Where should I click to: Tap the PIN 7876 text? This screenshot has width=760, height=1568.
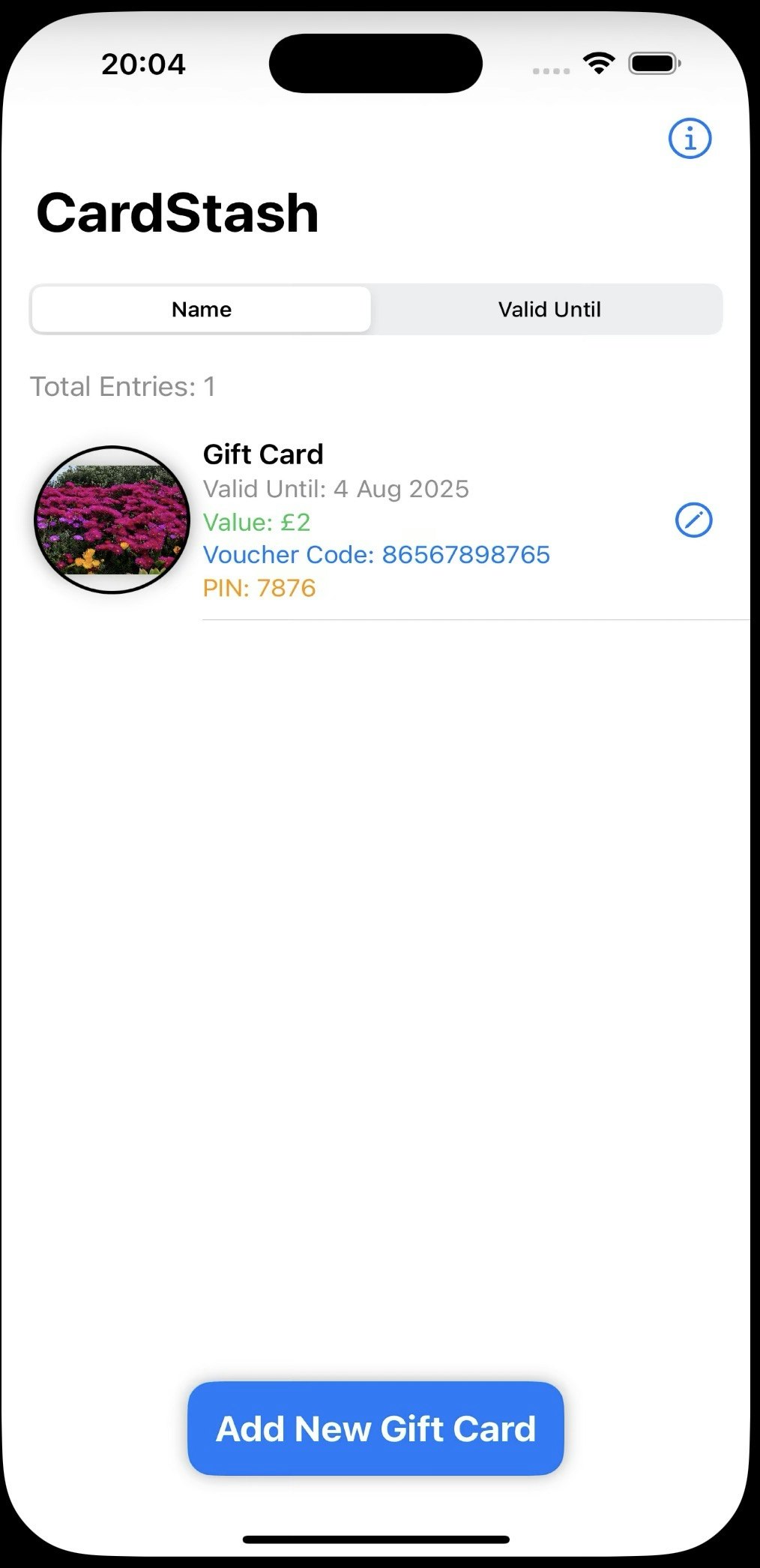point(259,589)
